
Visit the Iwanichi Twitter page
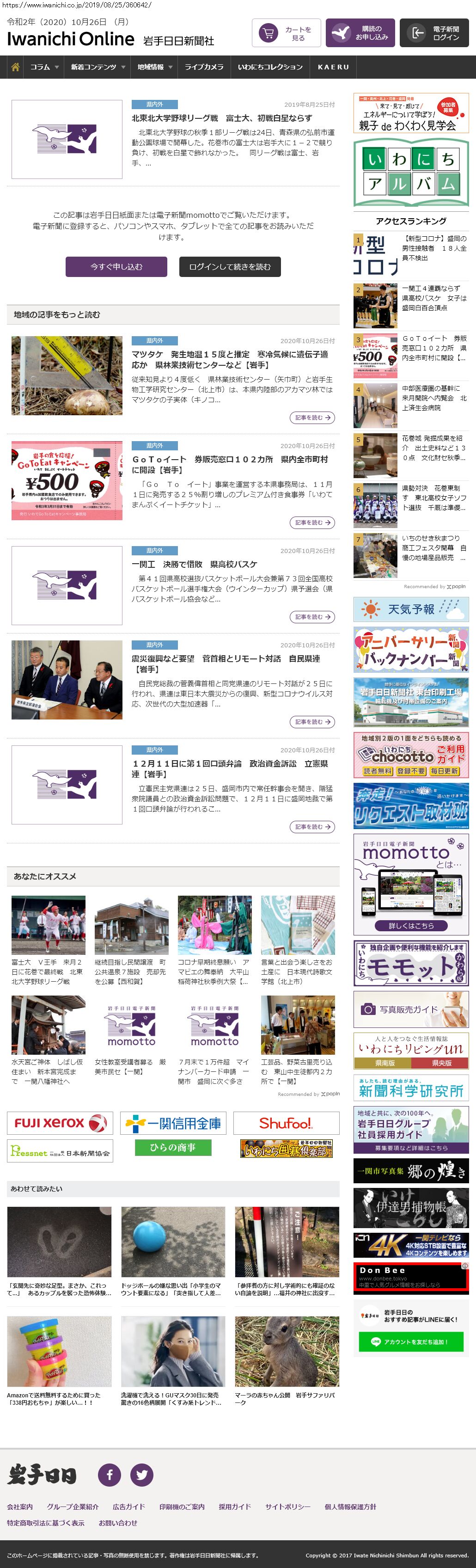(x=142, y=1474)
